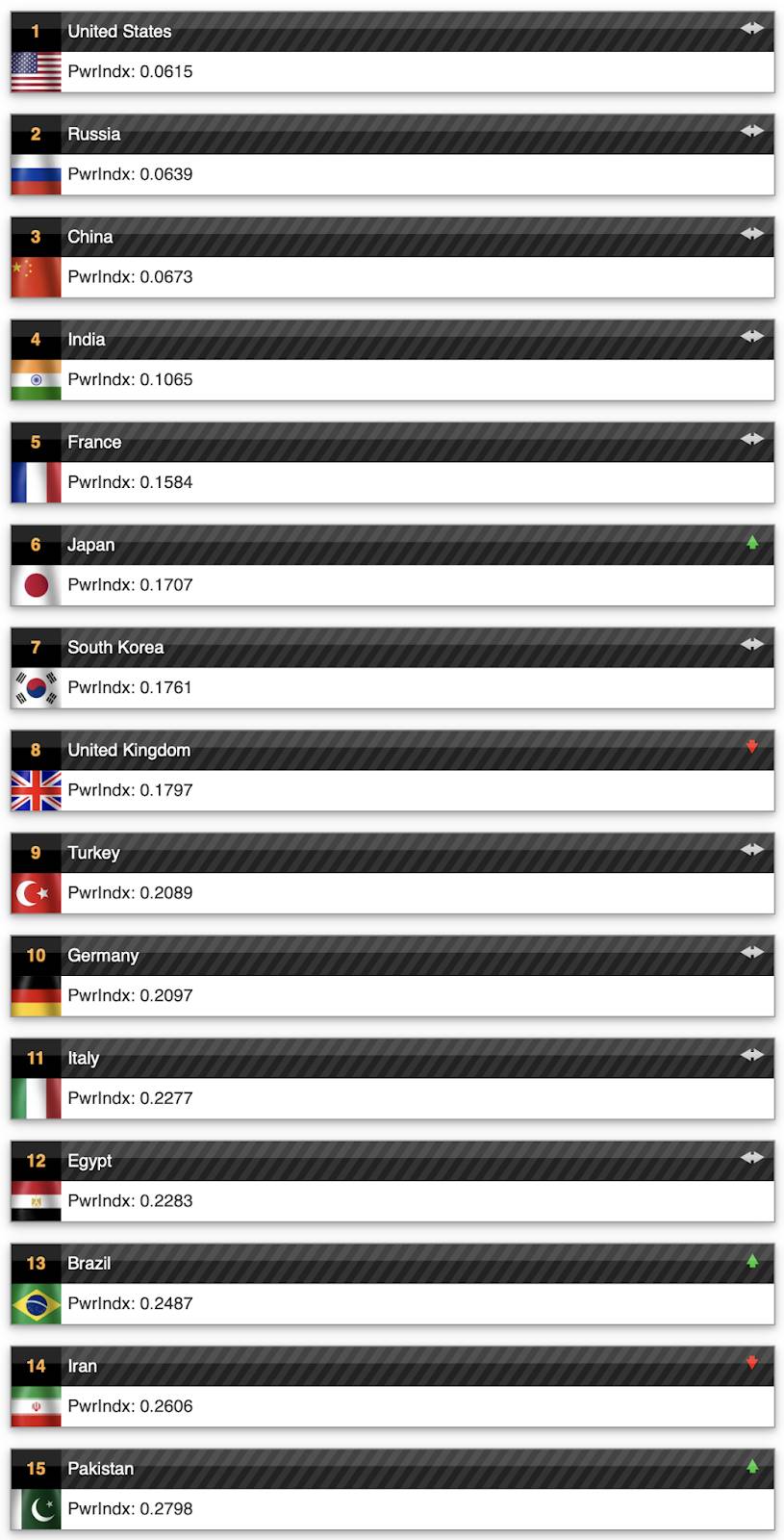The width and height of the screenshot is (784, 1540).
Task: Select the Germany row
Action: click(x=392, y=976)
